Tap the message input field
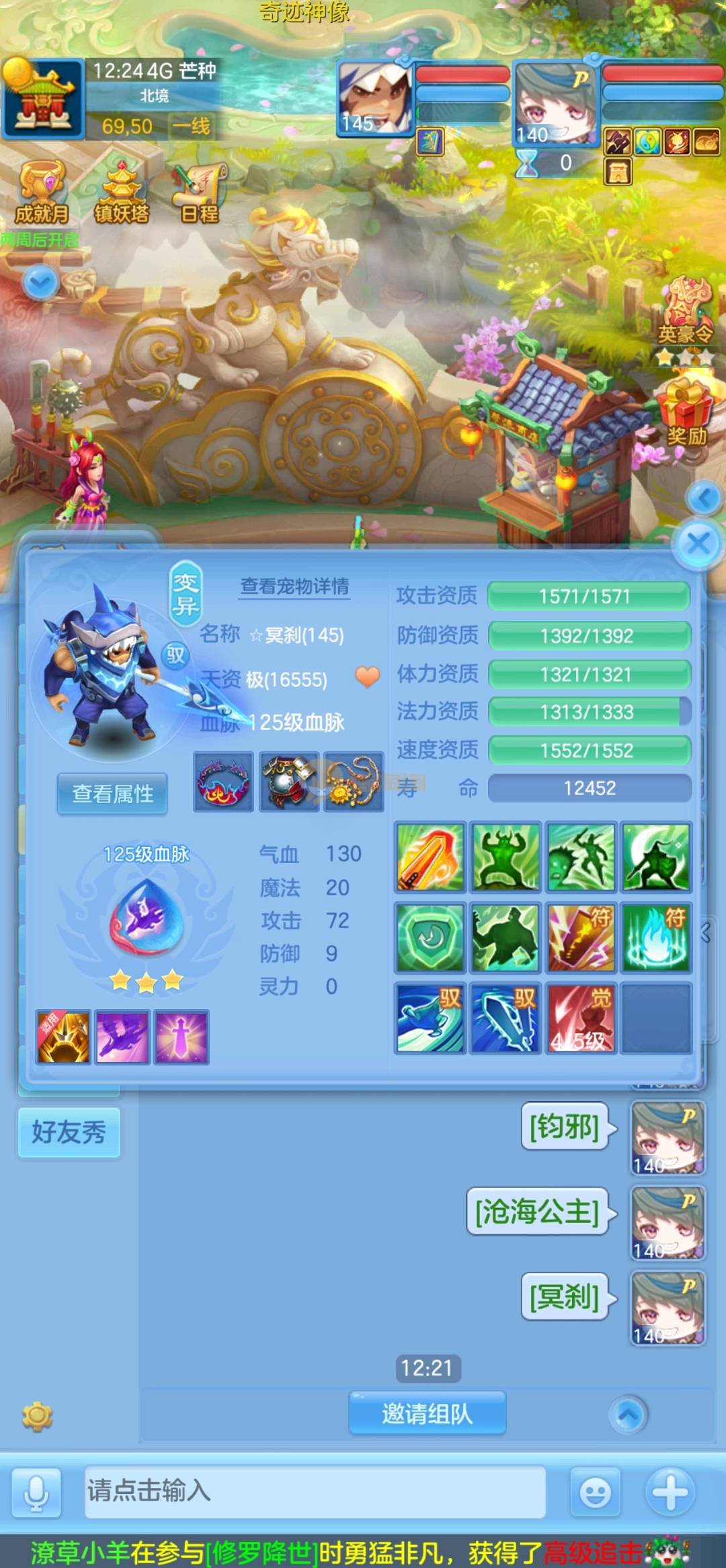726x1568 pixels. pos(315,1491)
